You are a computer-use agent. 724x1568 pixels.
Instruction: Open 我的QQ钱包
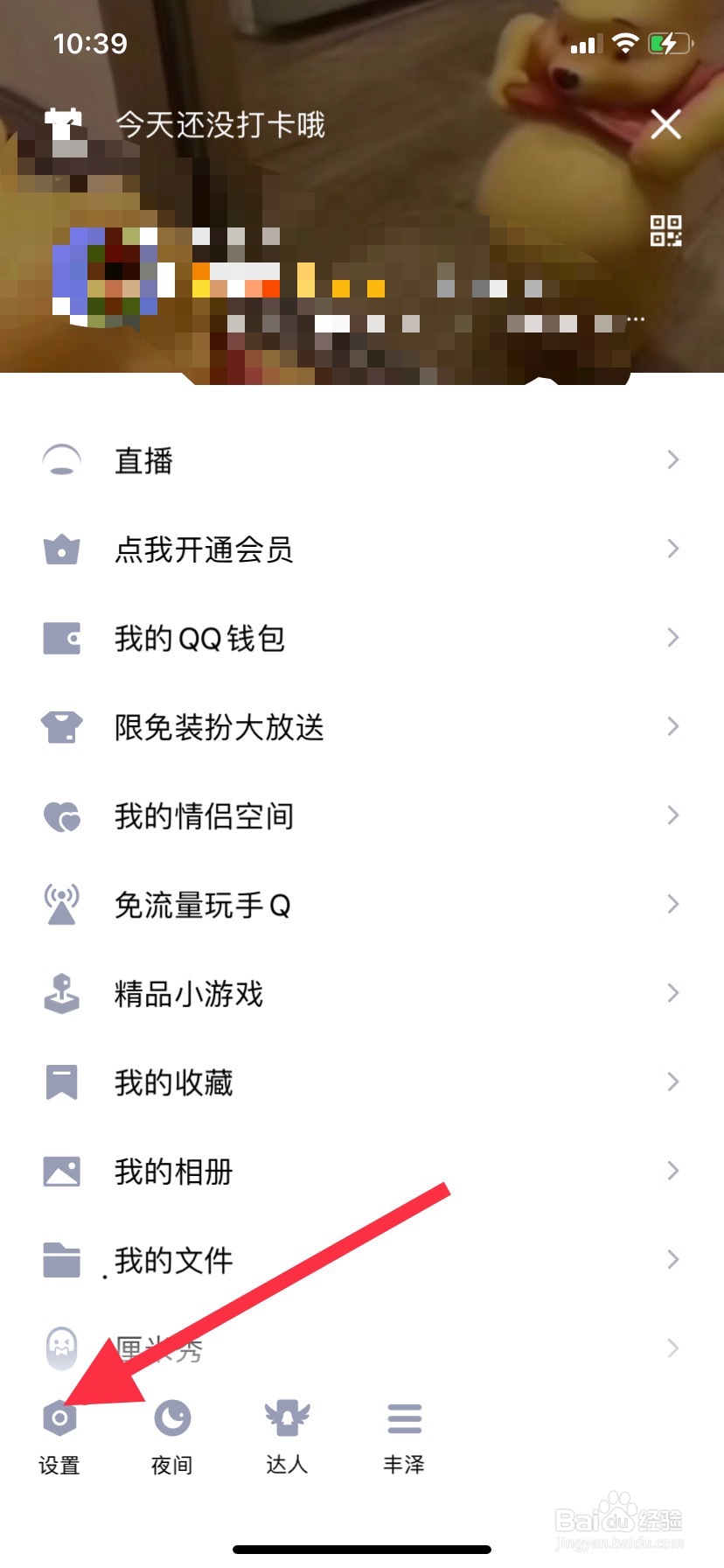click(360, 639)
